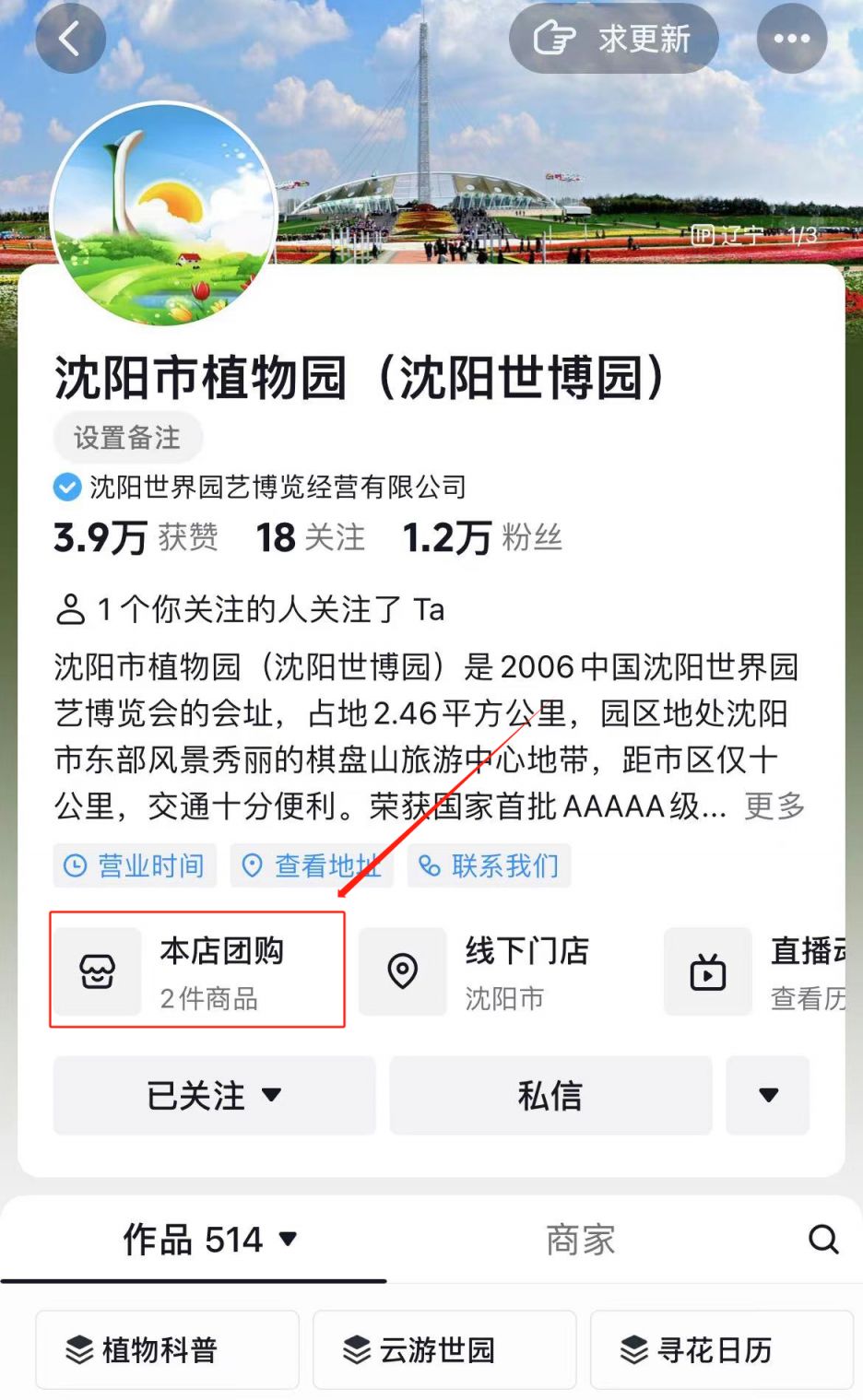The width and height of the screenshot is (863, 1400).
Task: Open search via the magnifier icon
Action: (822, 1240)
